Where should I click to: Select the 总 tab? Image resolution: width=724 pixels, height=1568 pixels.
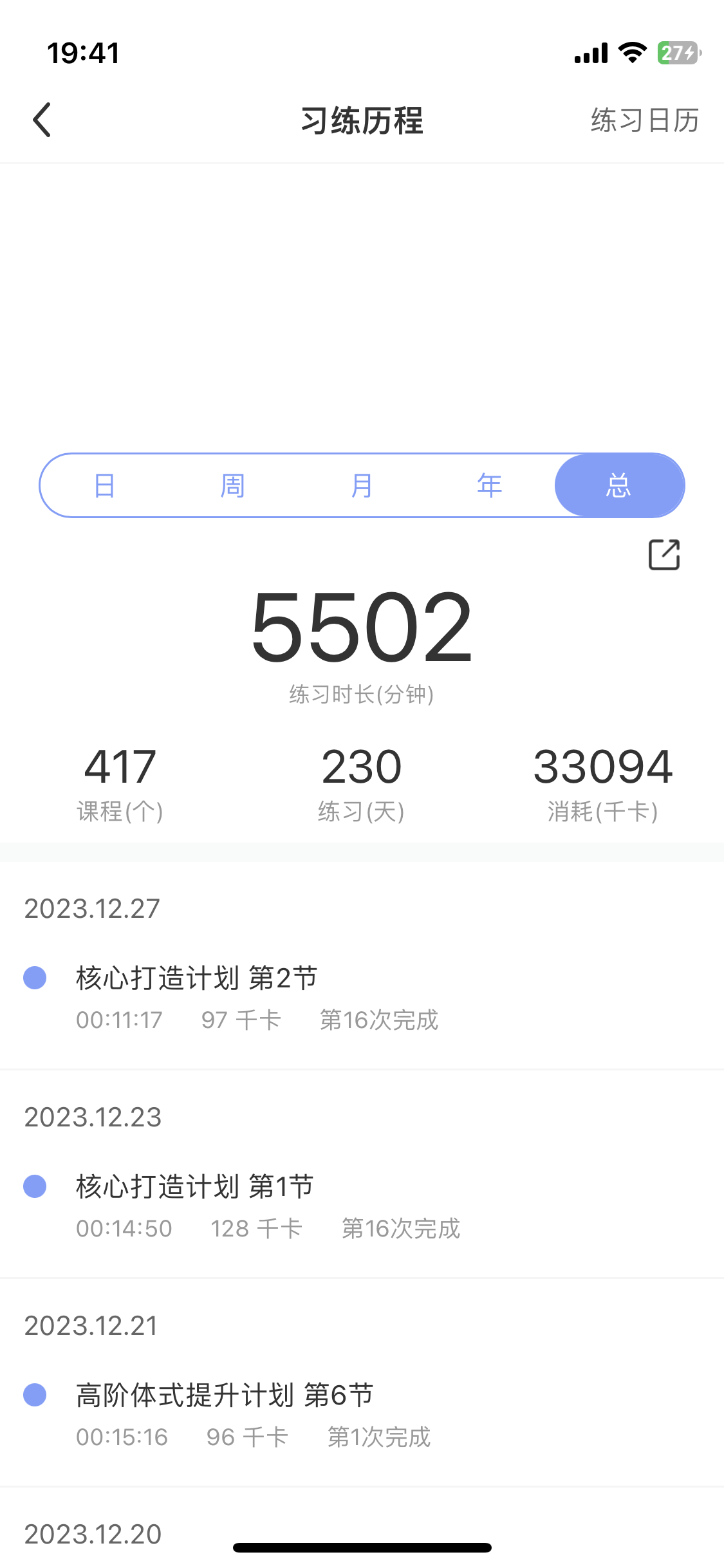618,485
